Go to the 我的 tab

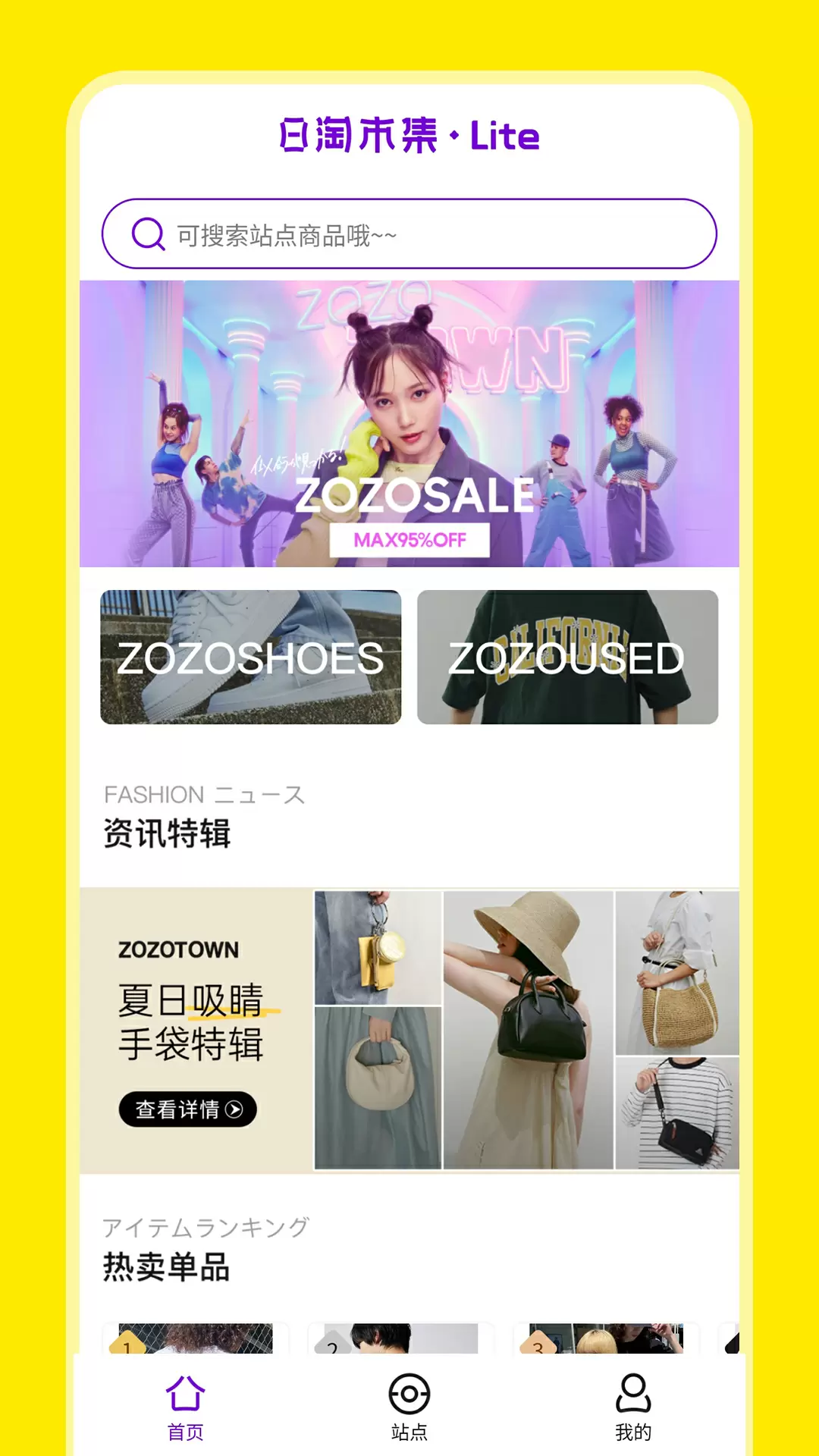pyautogui.click(x=633, y=1407)
